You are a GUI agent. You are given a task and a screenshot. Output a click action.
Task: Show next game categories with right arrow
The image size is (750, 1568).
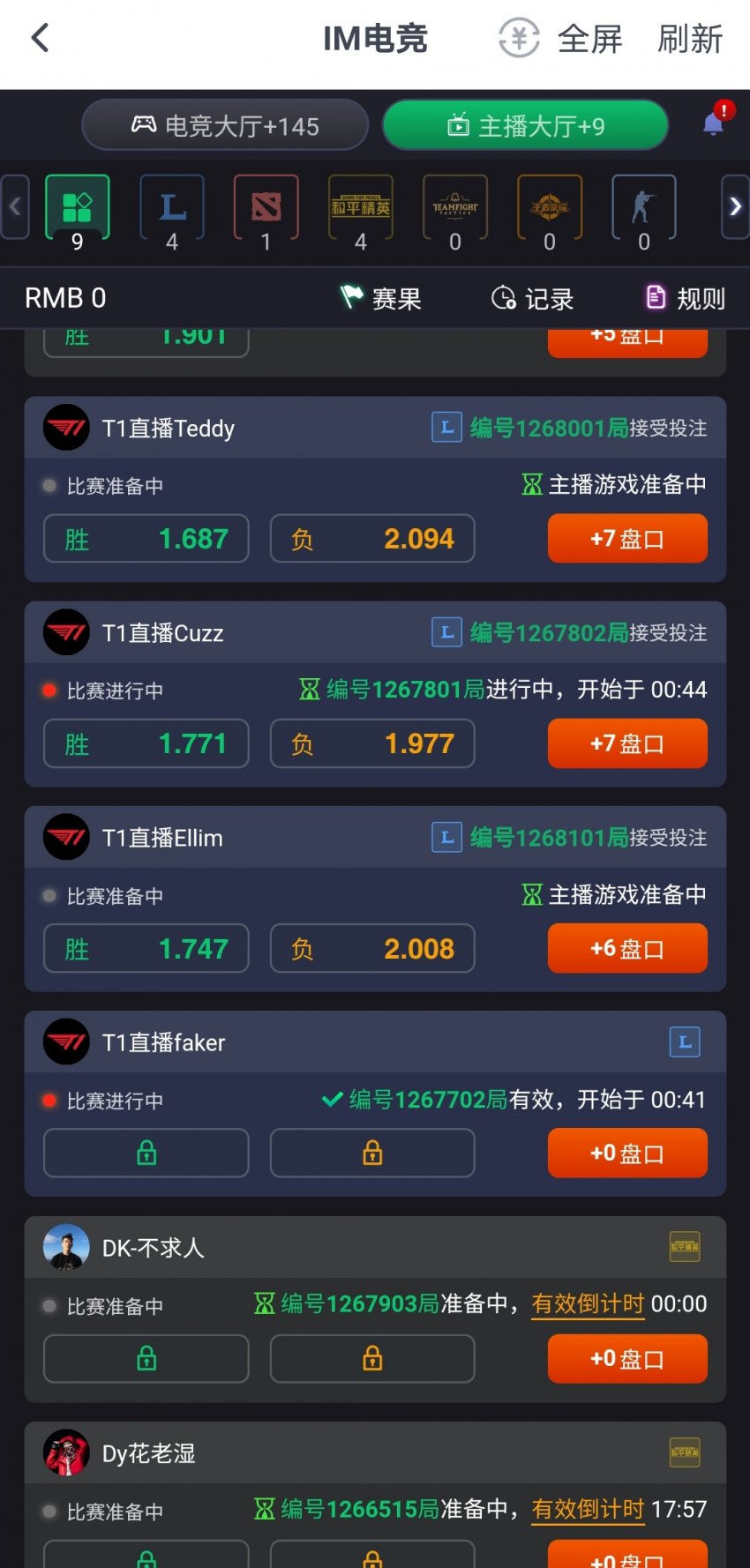[734, 207]
